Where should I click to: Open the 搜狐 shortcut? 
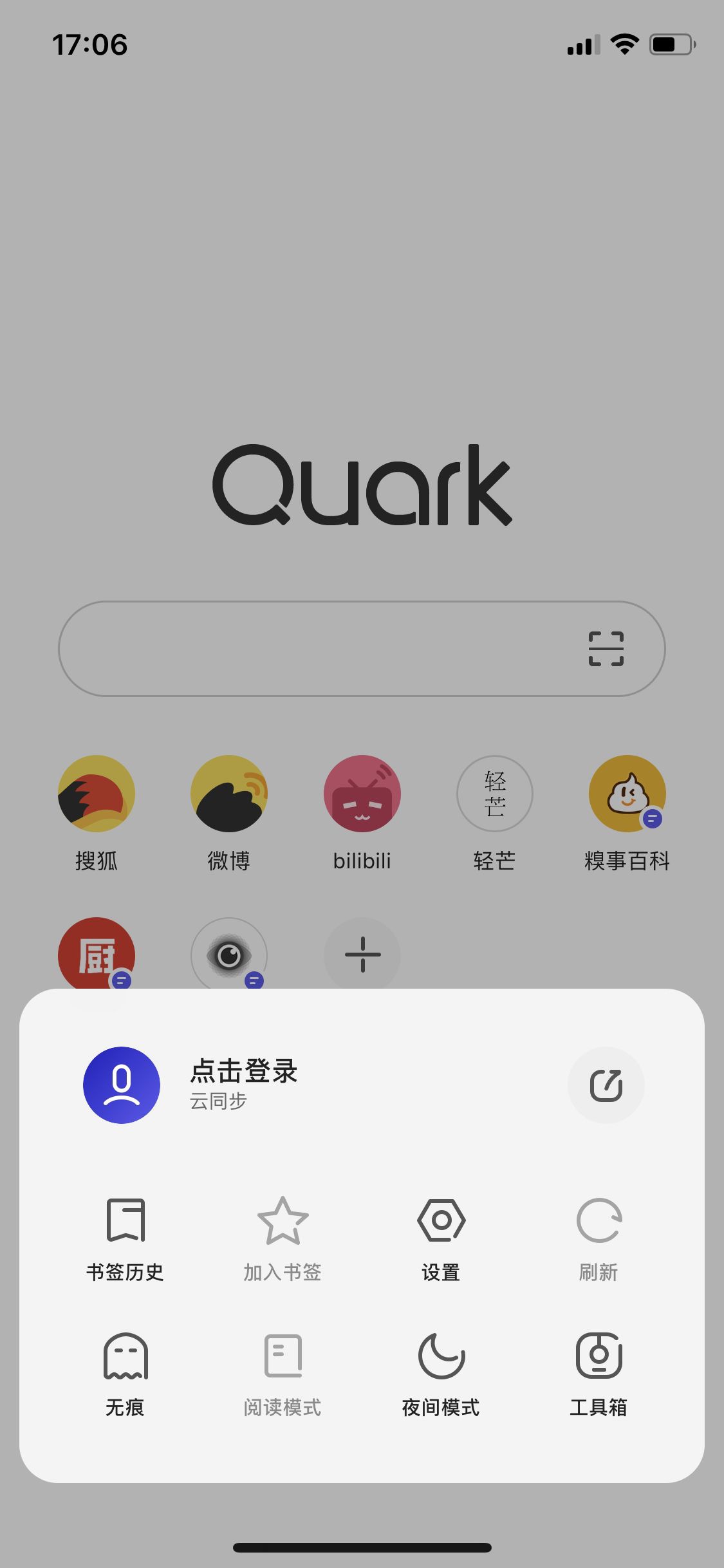(x=97, y=814)
